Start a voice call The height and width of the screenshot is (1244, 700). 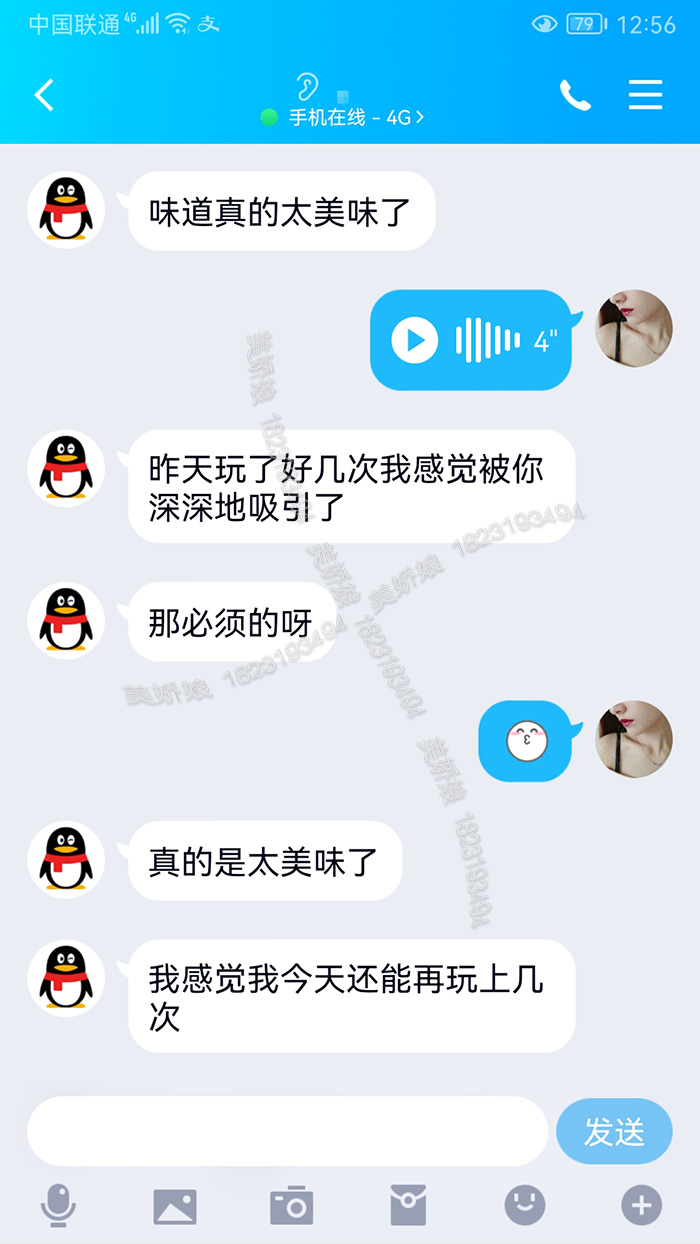[575, 95]
